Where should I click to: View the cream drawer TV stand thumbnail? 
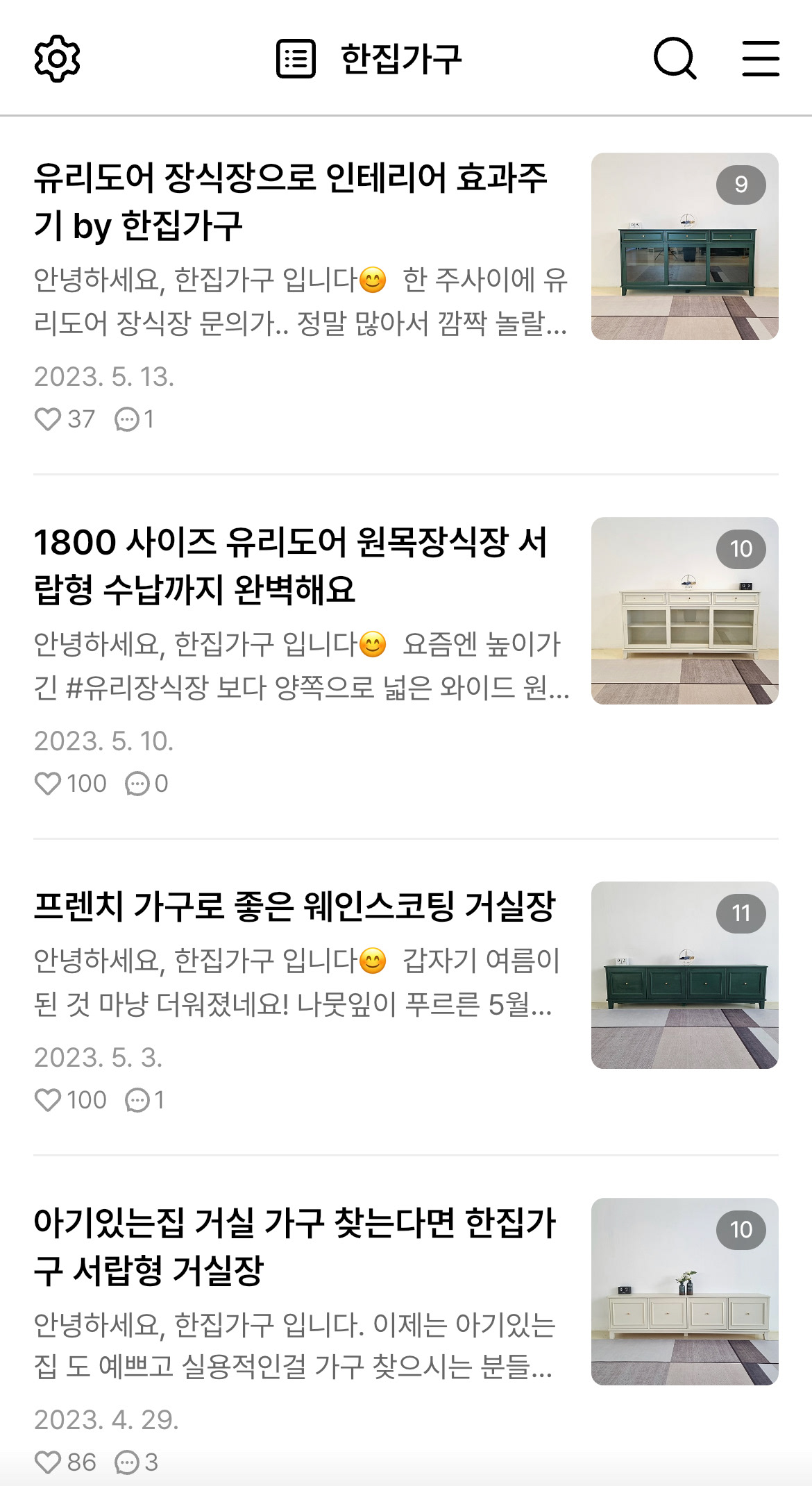pyautogui.click(x=684, y=1292)
